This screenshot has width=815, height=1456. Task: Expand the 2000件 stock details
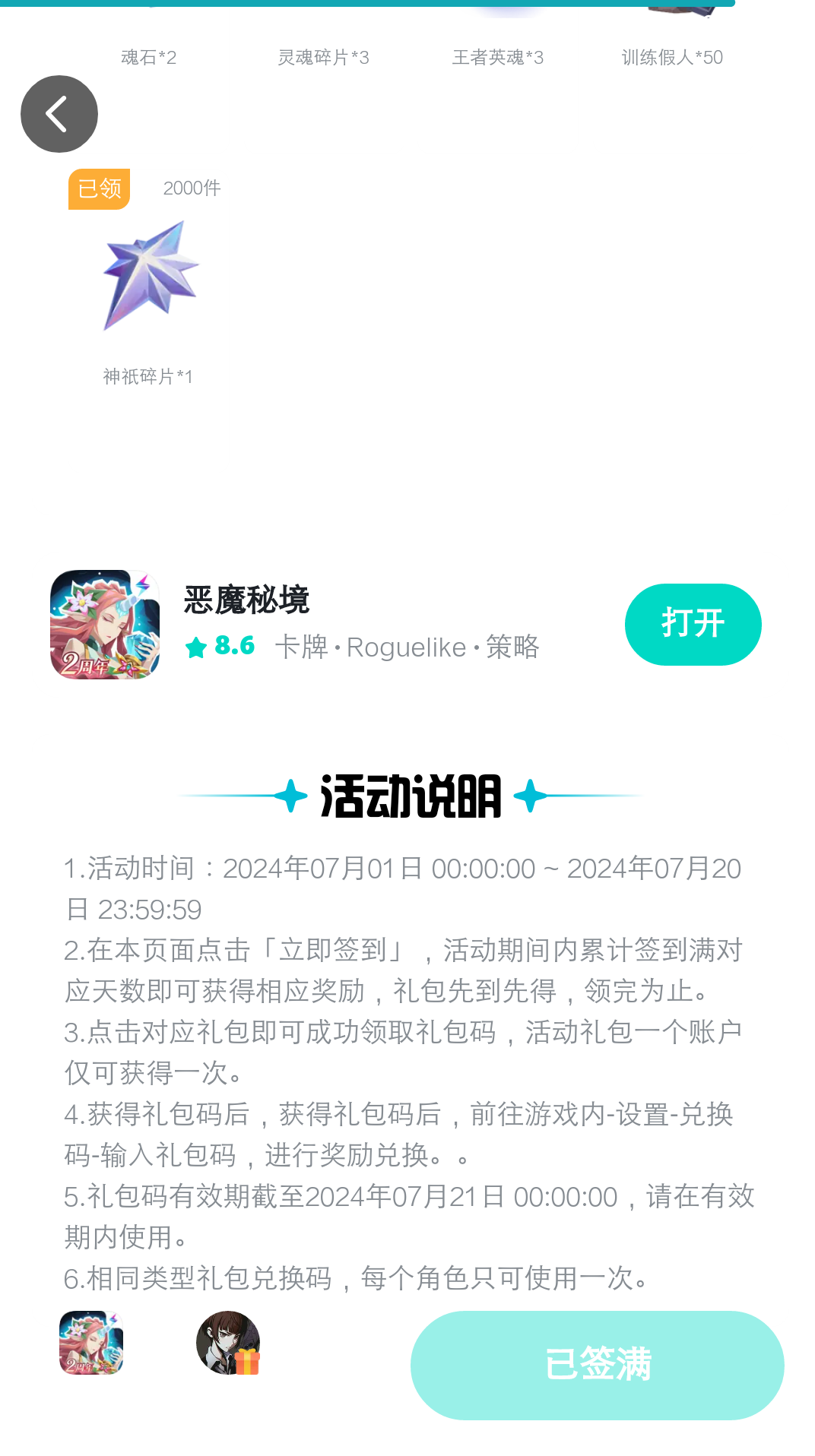[190, 188]
